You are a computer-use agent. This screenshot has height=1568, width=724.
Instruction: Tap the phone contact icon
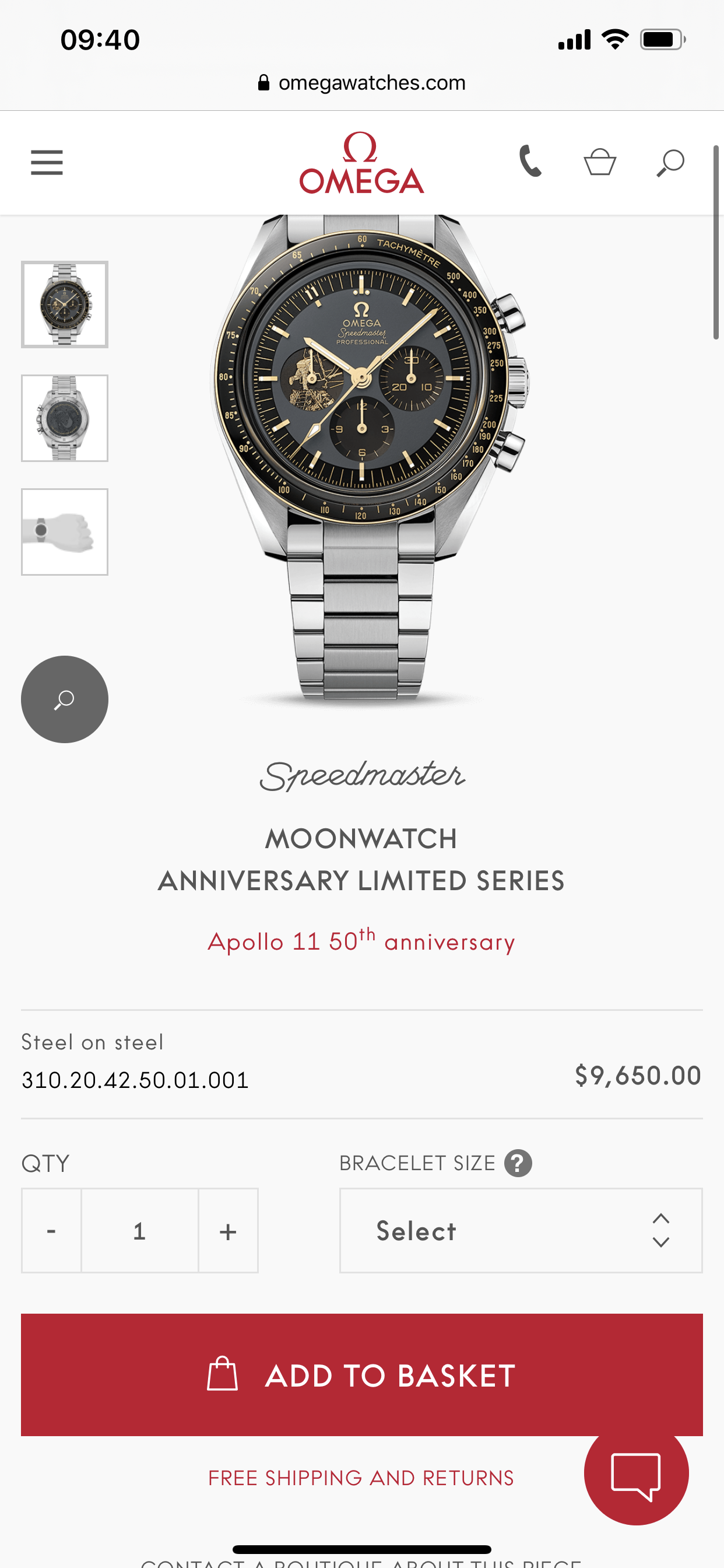pyautogui.click(x=530, y=162)
